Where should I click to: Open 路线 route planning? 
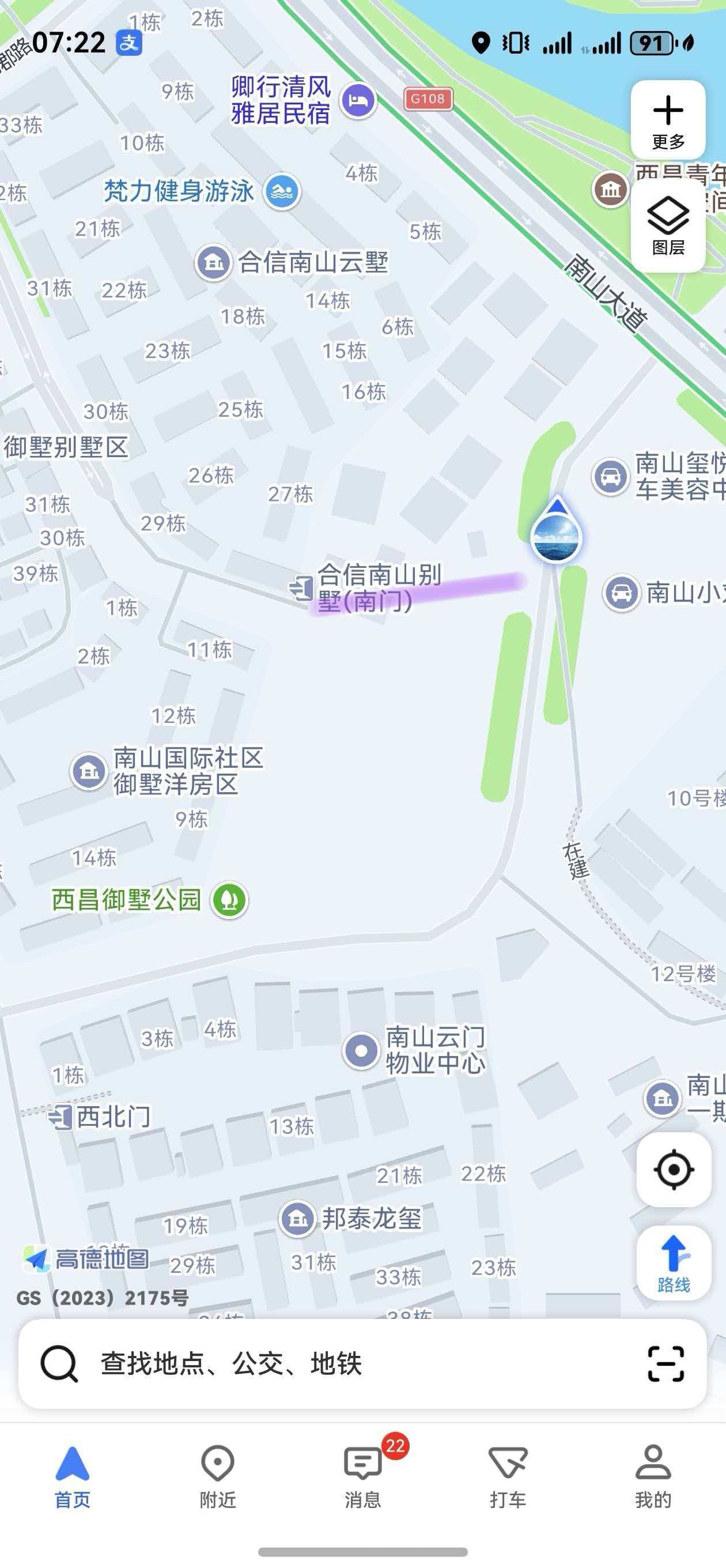coord(673,1262)
